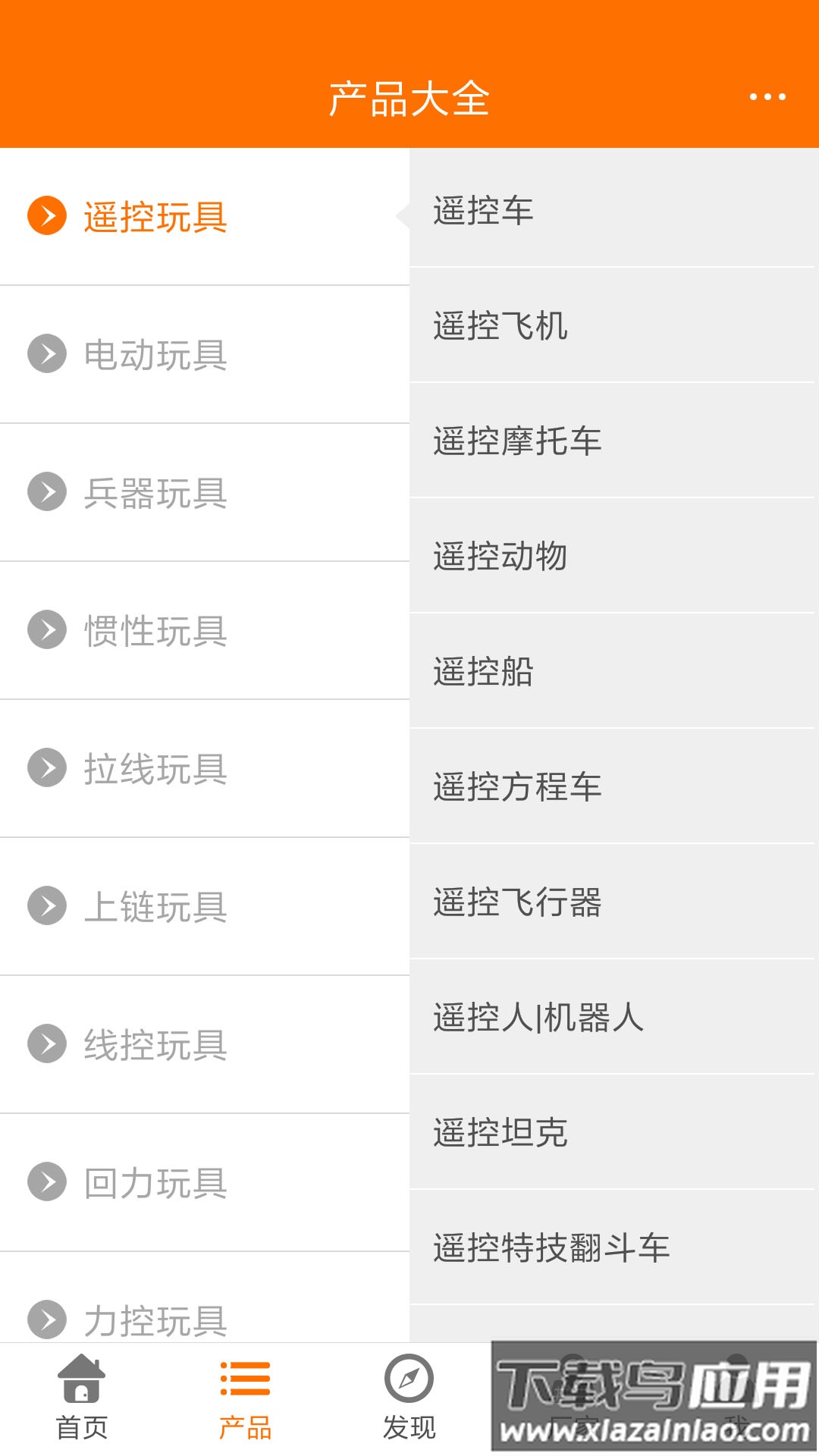Click the orange arrow beside 遥控玩具
Viewport: 819px width, 1456px height.
[48, 216]
